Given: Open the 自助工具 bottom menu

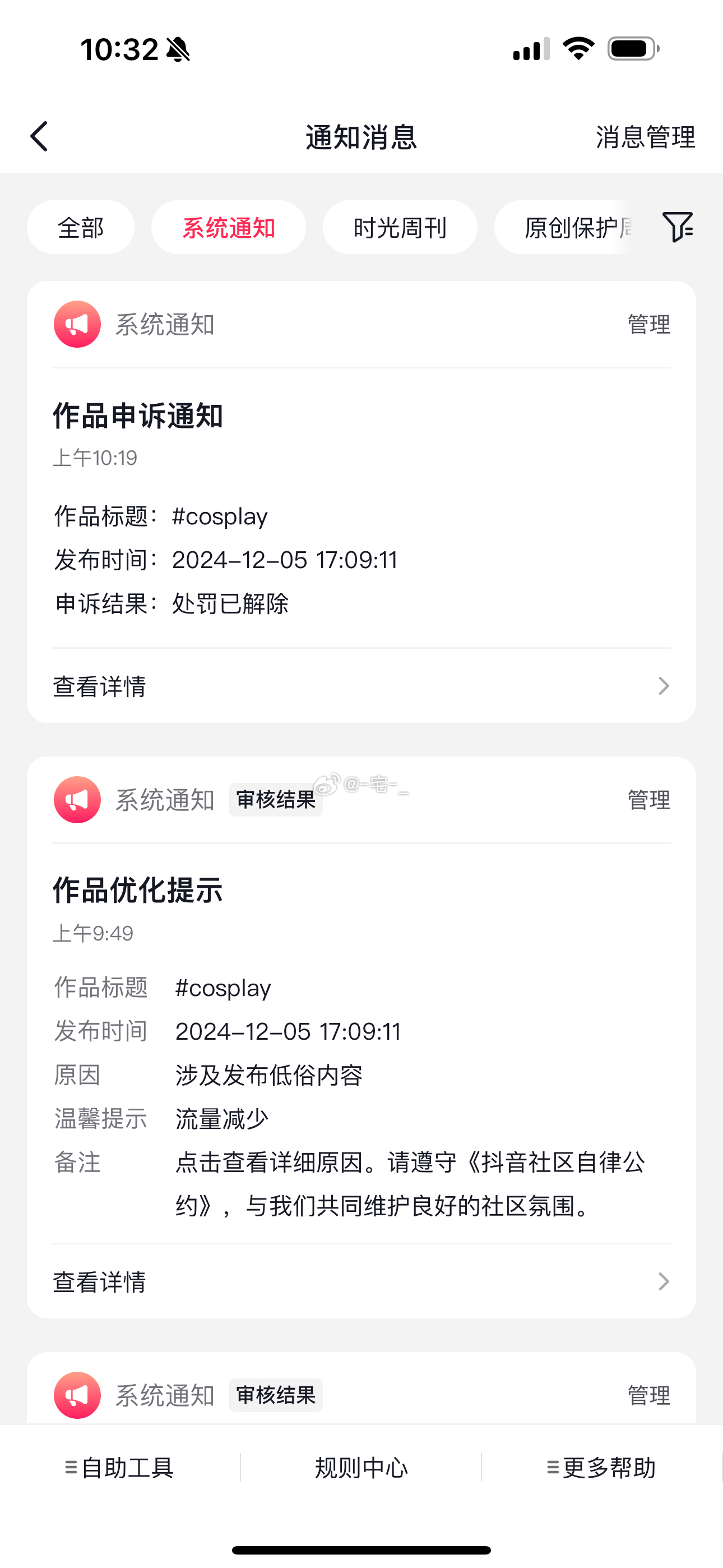Looking at the screenshot, I should coord(120,1468).
